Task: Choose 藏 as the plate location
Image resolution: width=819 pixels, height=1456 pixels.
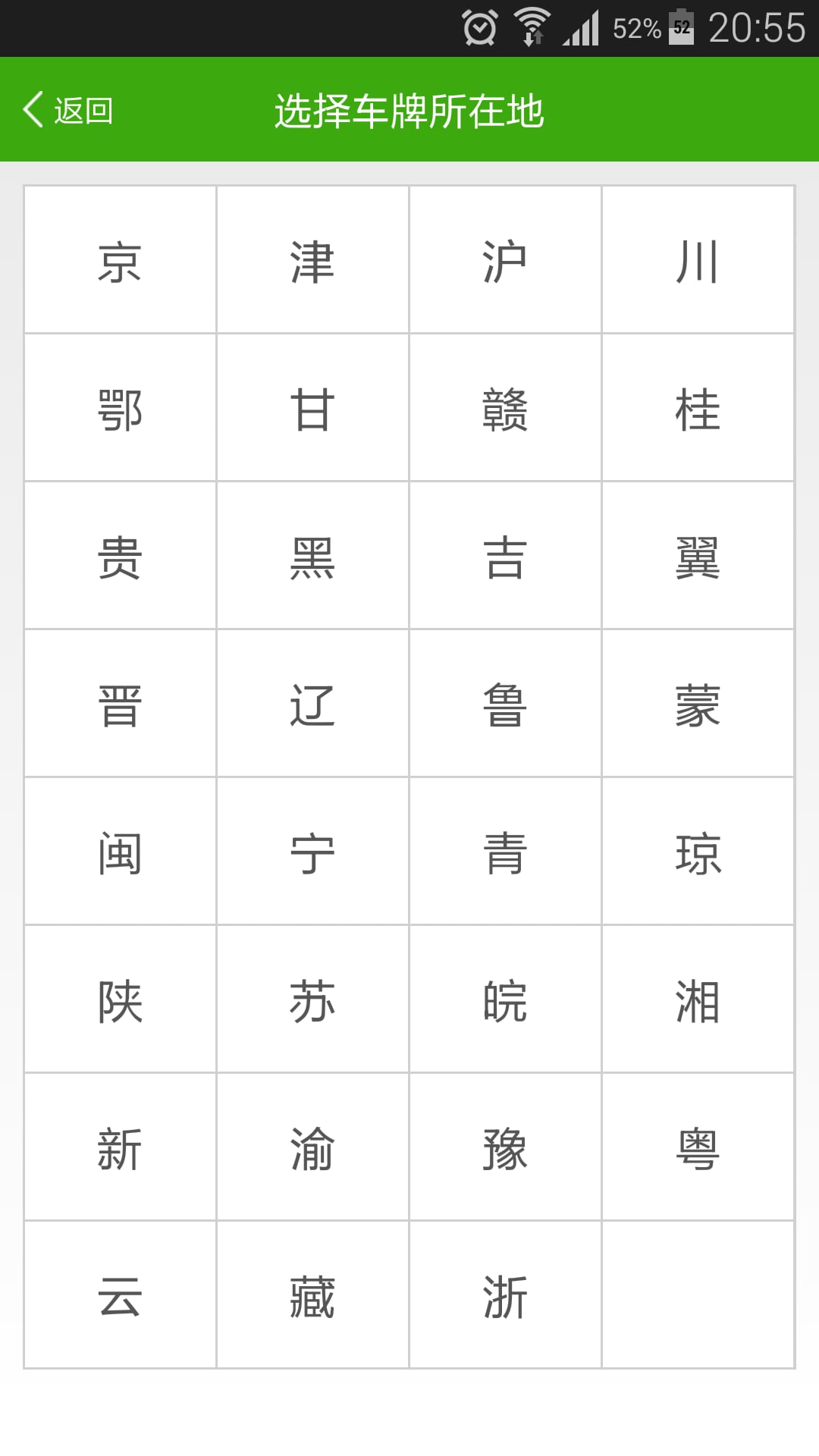Action: point(313,1294)
